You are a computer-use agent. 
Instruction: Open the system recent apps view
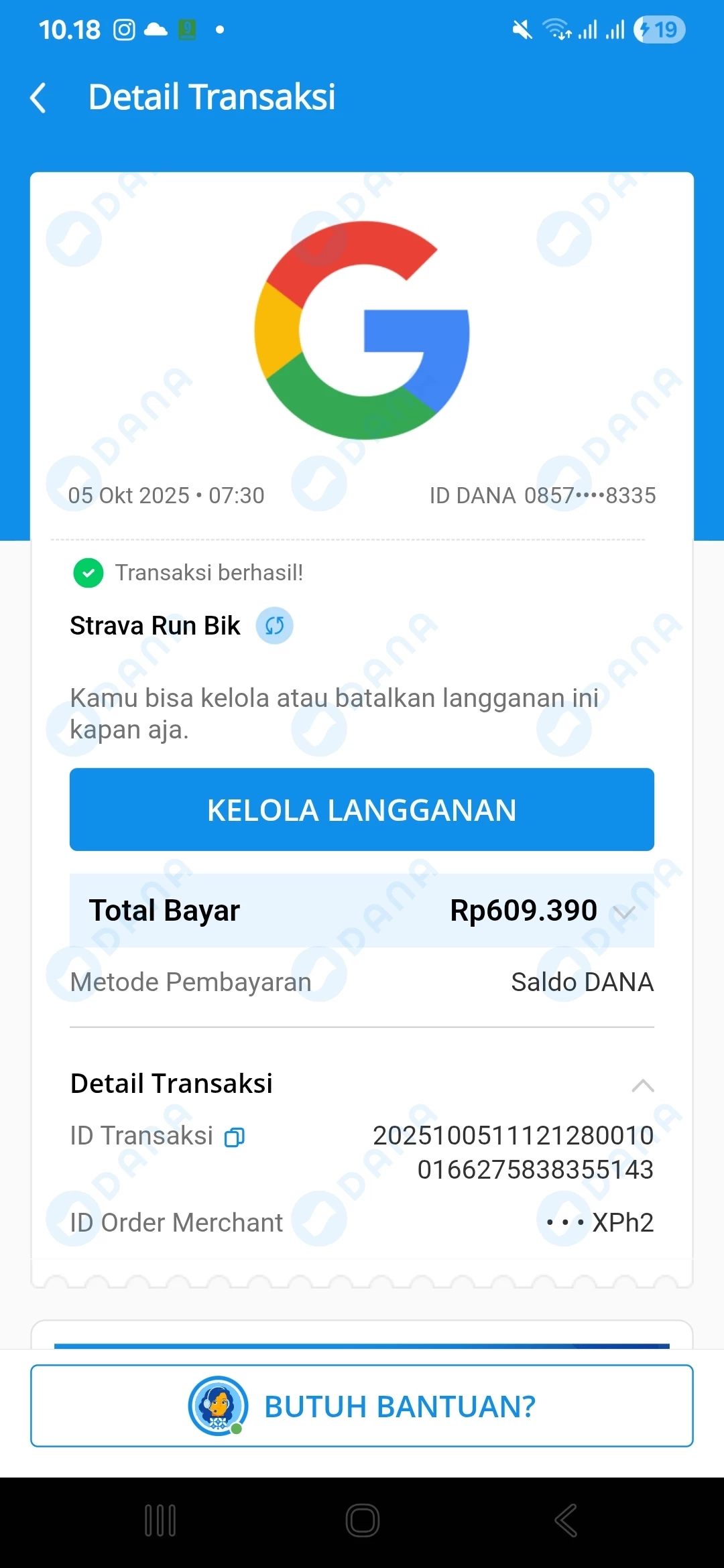[160, 1520]
